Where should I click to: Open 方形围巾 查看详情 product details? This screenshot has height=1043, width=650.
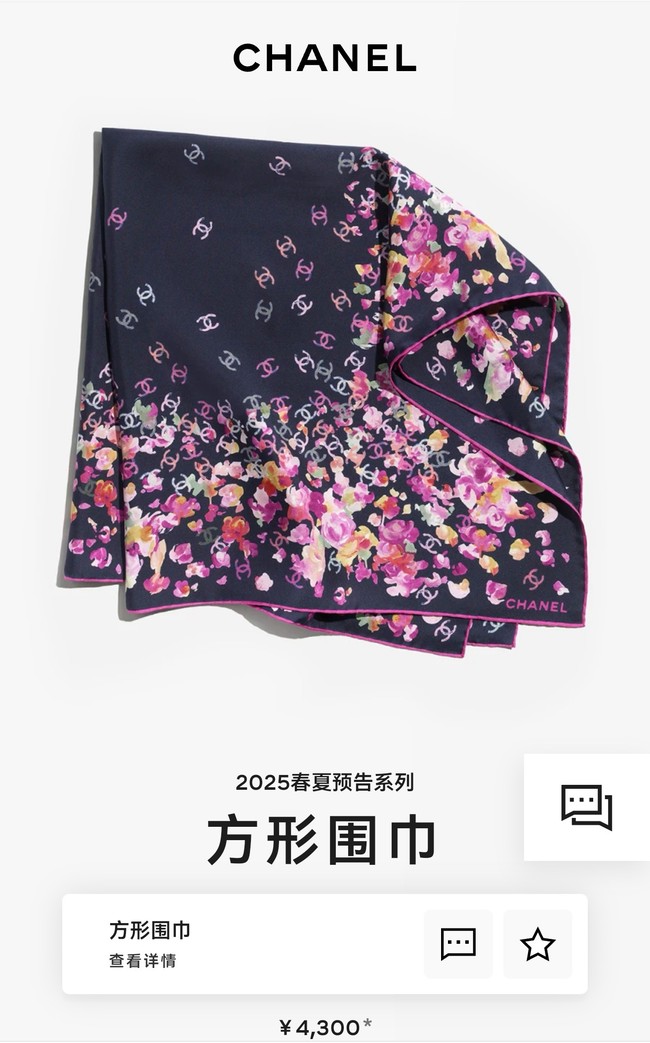tap(150, 944)
